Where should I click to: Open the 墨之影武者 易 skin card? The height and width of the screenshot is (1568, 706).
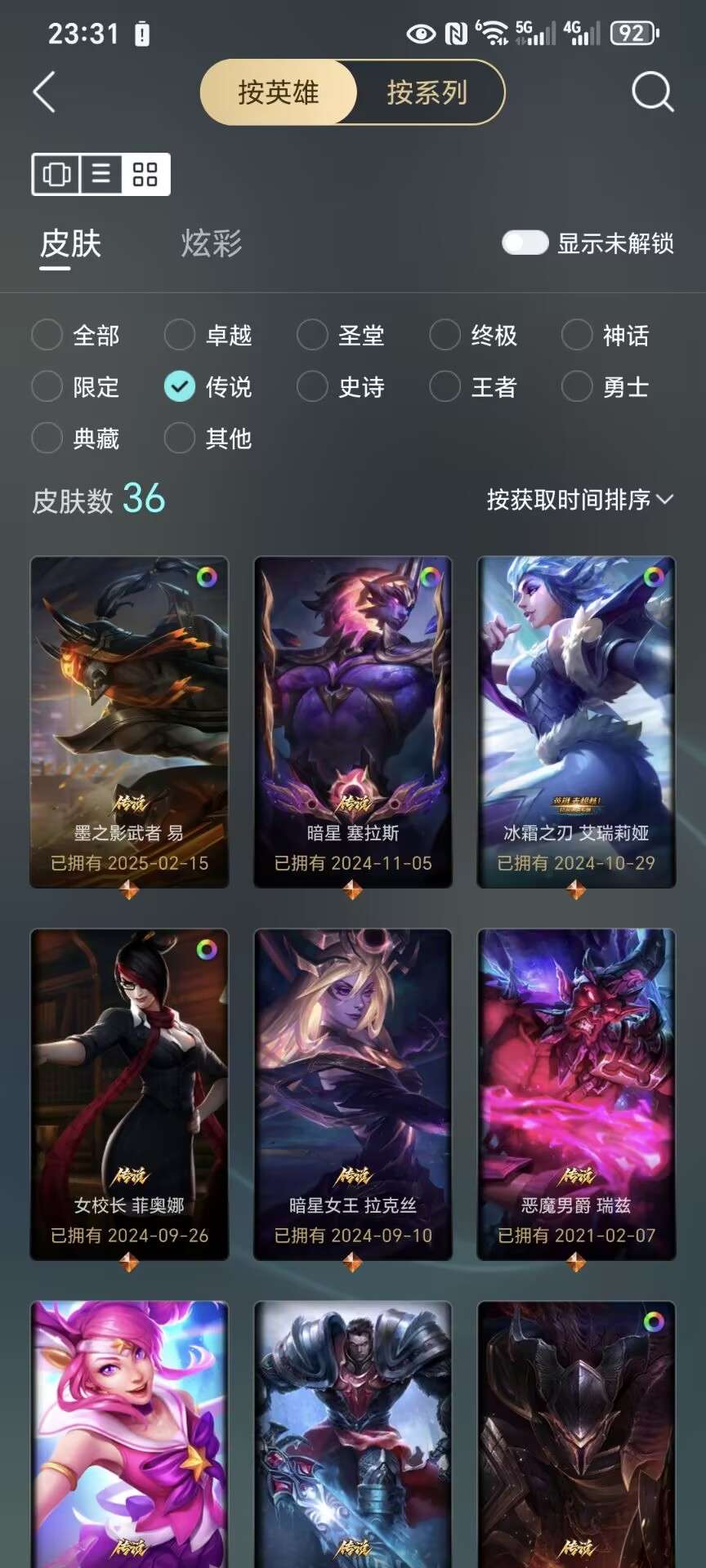pyautogui.click(x=129, y=722)
